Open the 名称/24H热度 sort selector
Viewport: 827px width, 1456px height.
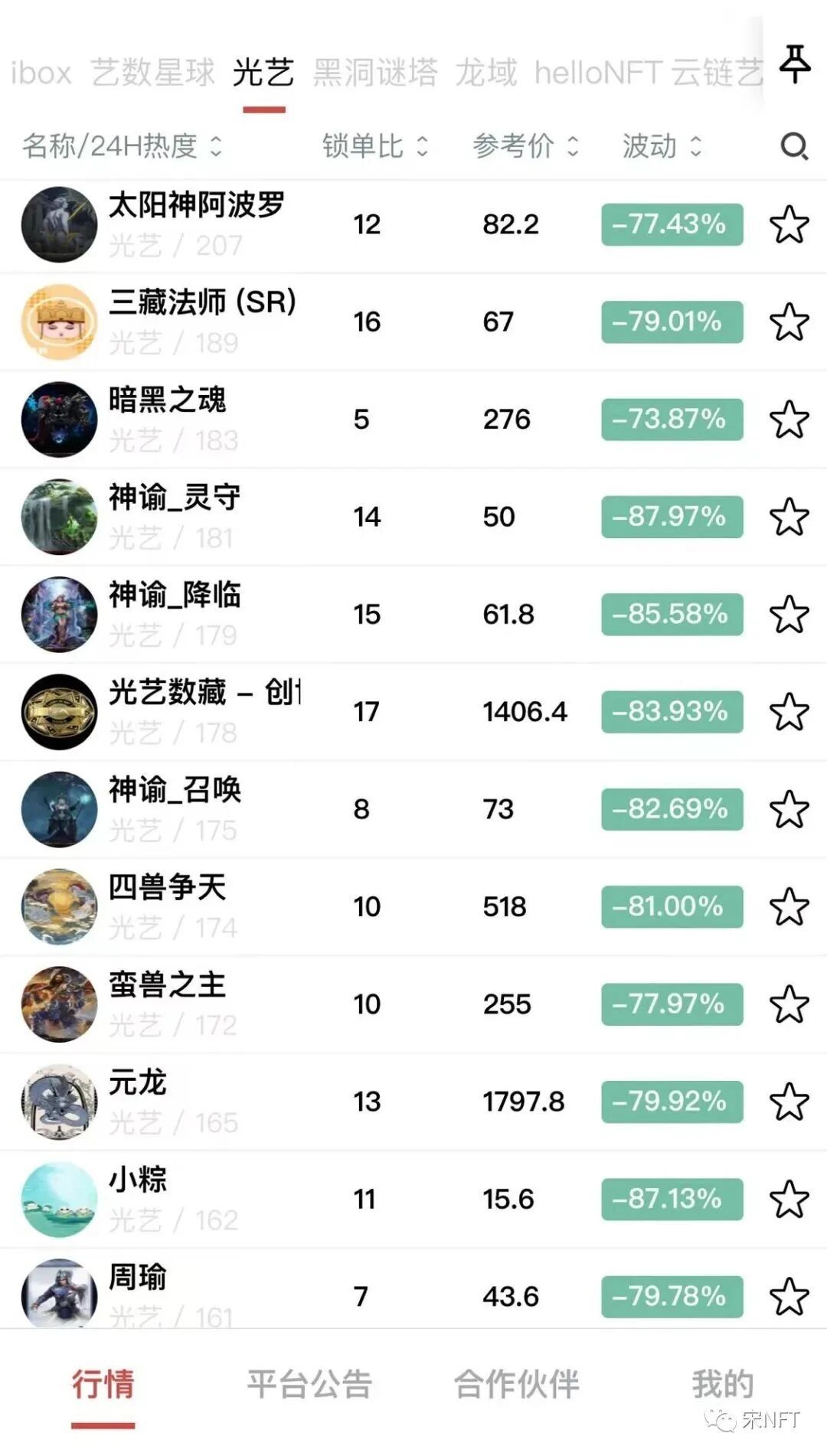tap(119, 147)
